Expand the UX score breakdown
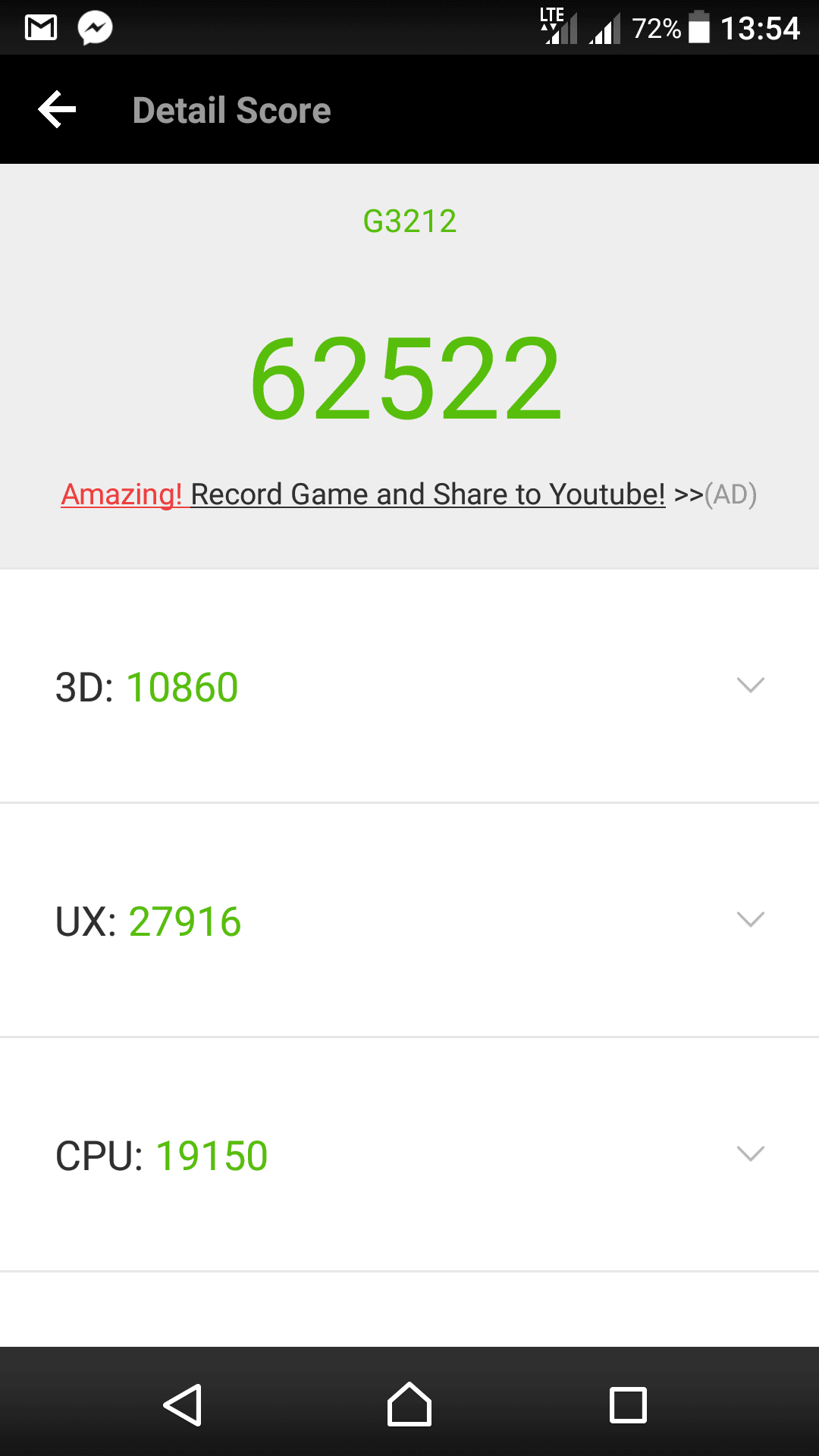819x1456 pixels. pyautogui.click(x=409, y=921)
